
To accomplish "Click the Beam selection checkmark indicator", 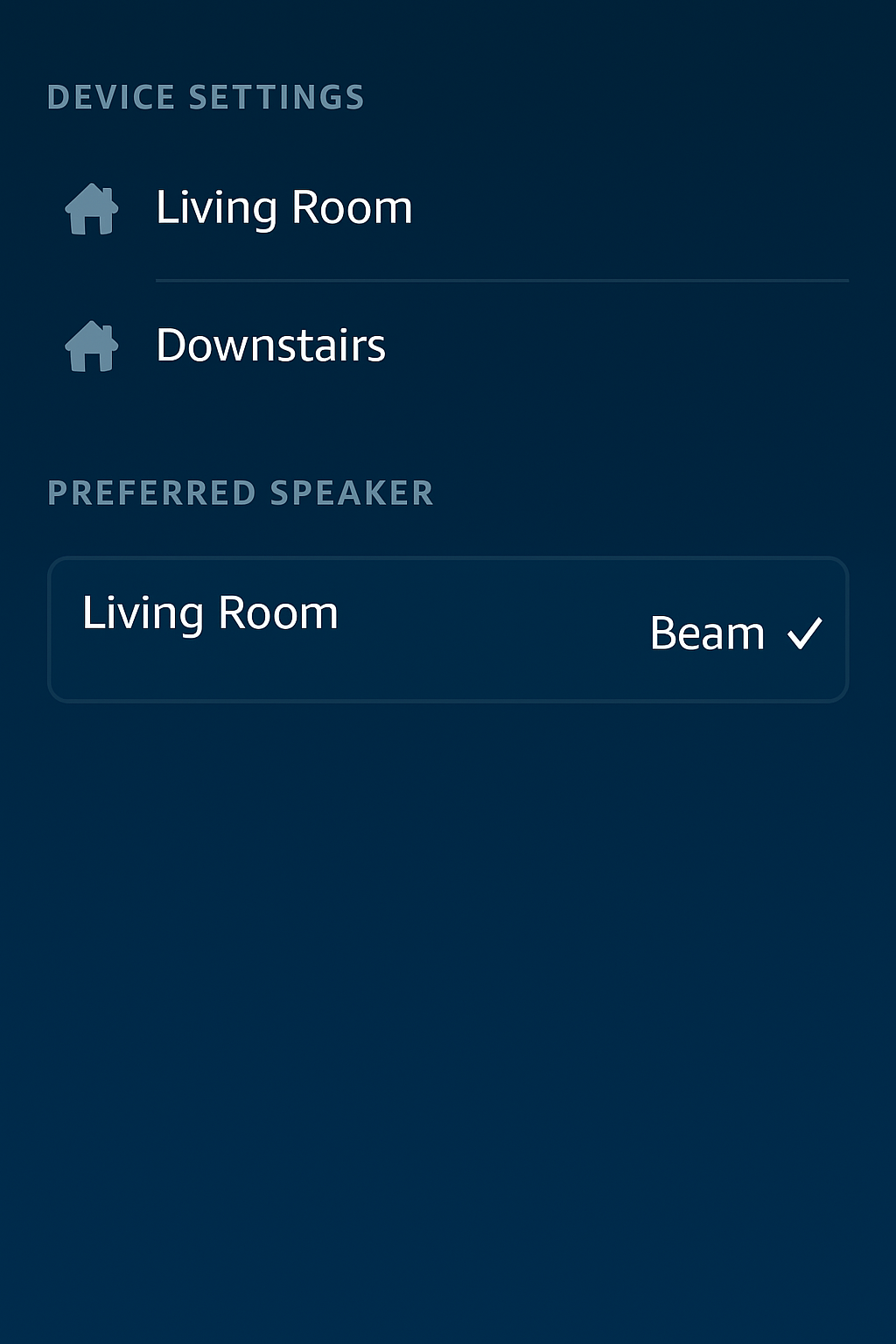I will click(808, 632).
